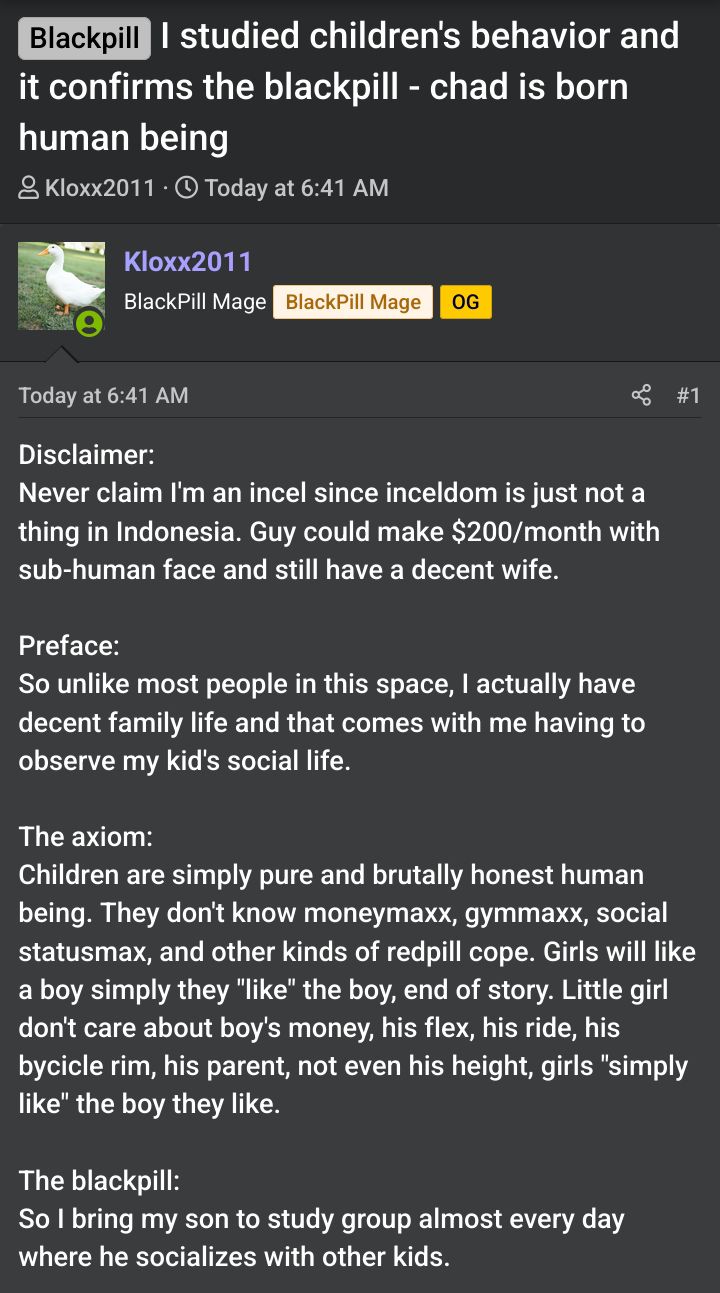Tap the thread date Today at 6:41 AM
The image size is (720, 1293).
coord(296,188)
